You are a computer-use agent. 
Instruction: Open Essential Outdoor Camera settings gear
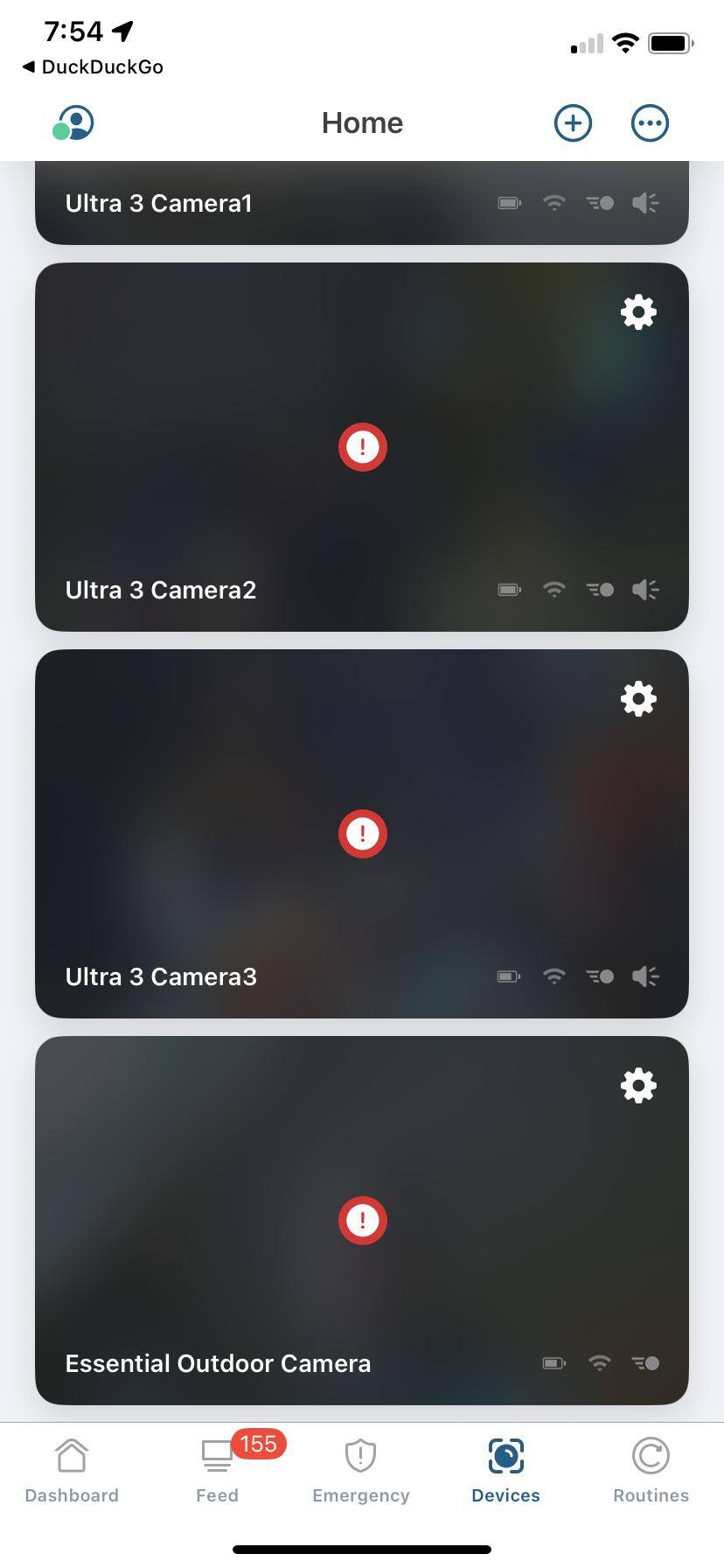click(x=638, y=1086)
